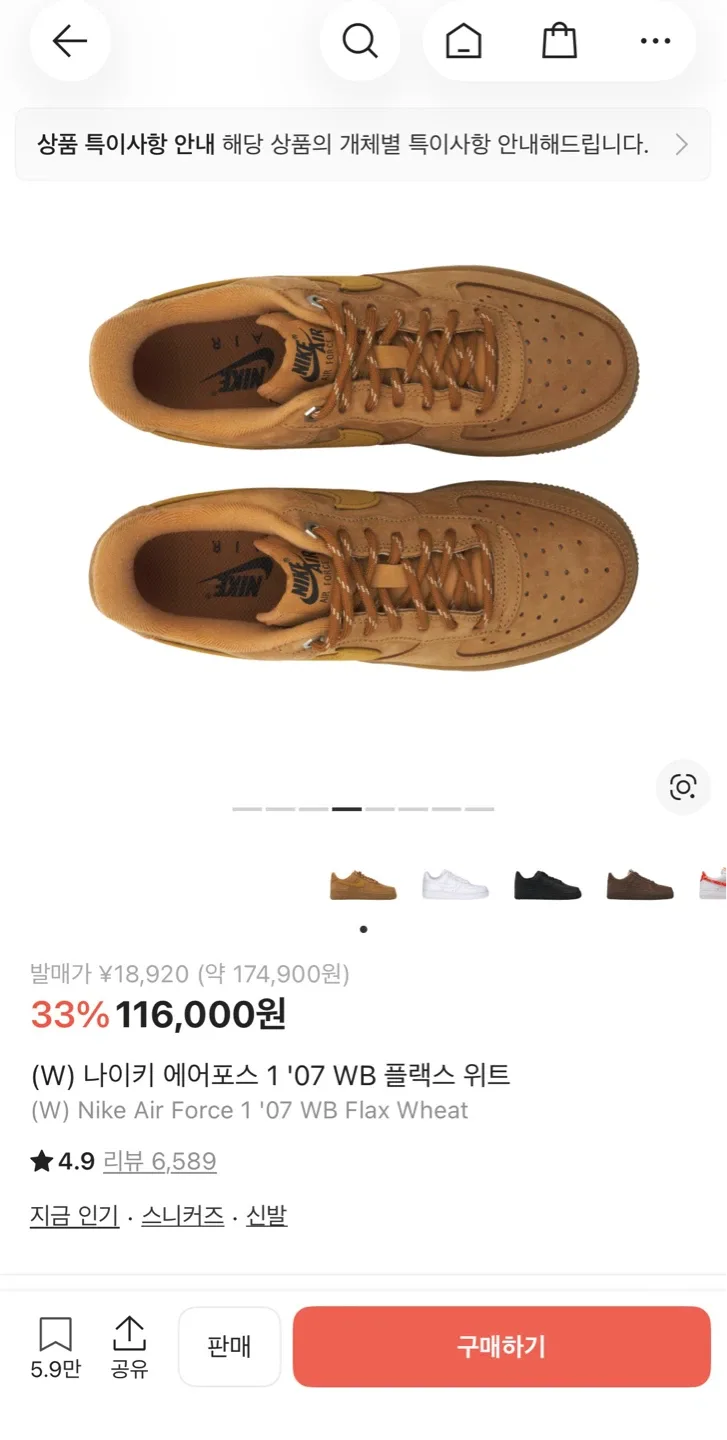
Task: Open the 상품 특이사항 안내 banner
Action: coord(363,145)
